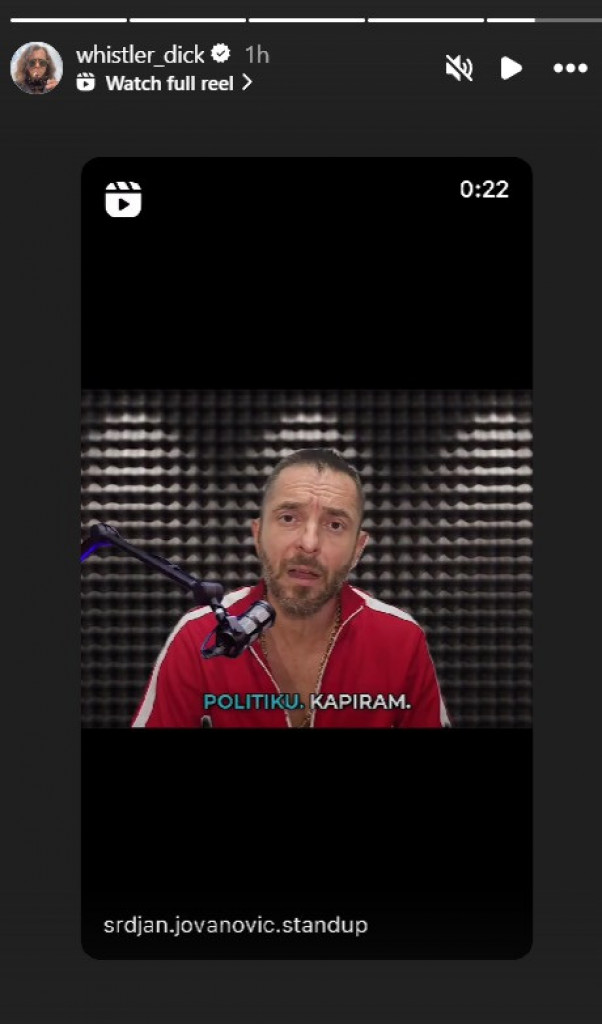Open the story options menu
Image resolution: width=602 pixels, height=1024 pixels.
(x=570, y=68)
